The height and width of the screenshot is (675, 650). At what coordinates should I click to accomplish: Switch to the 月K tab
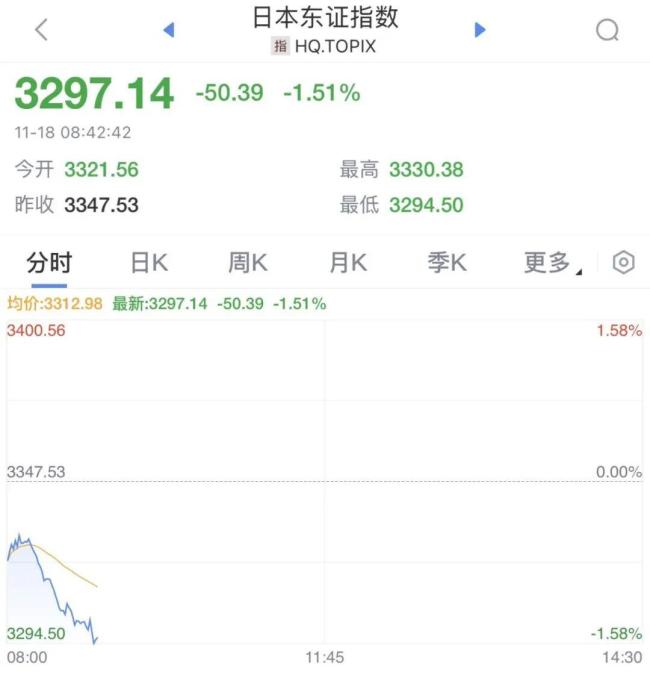tap(348, 263)
